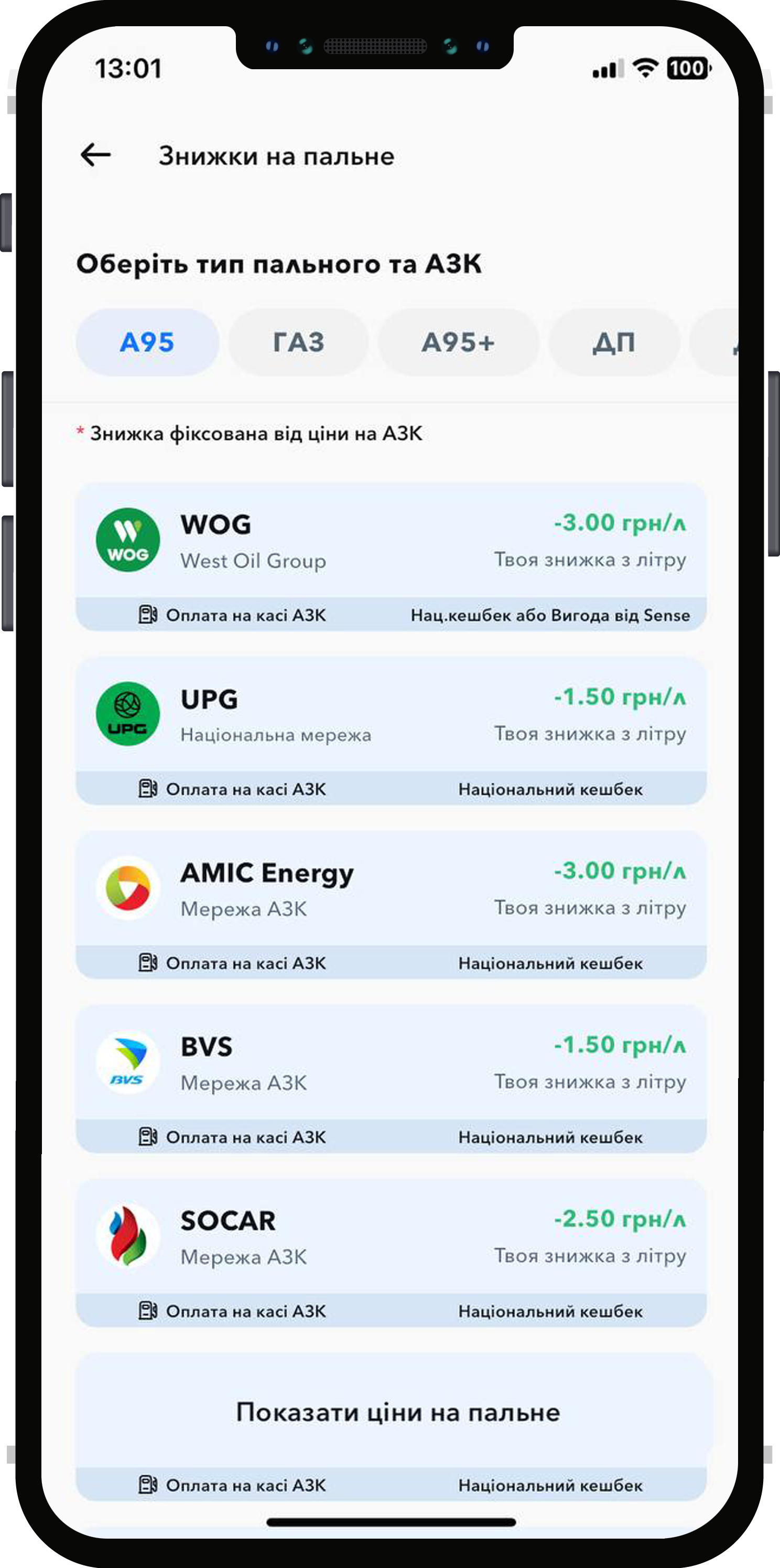This screenshot has width=780, height=1568.
Task: Switch to the ГАЗ fuel type
Action: click(298, 342)
